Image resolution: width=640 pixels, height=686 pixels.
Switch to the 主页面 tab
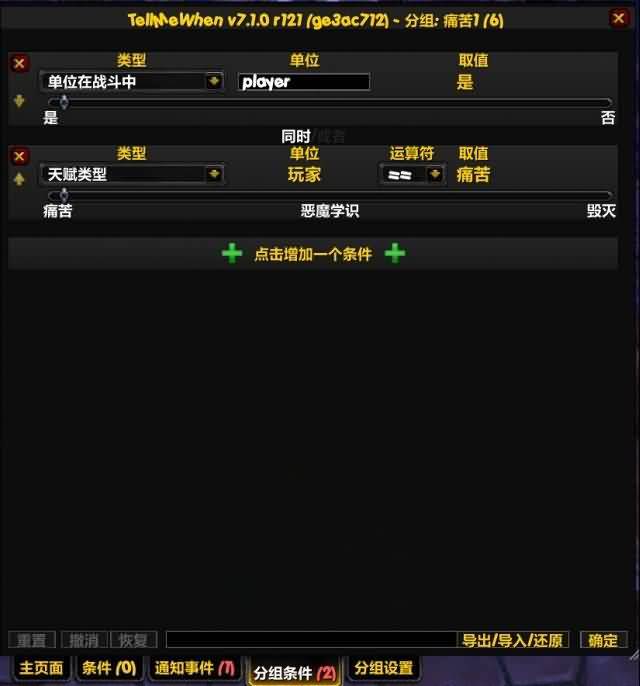[x=41, y=668]
